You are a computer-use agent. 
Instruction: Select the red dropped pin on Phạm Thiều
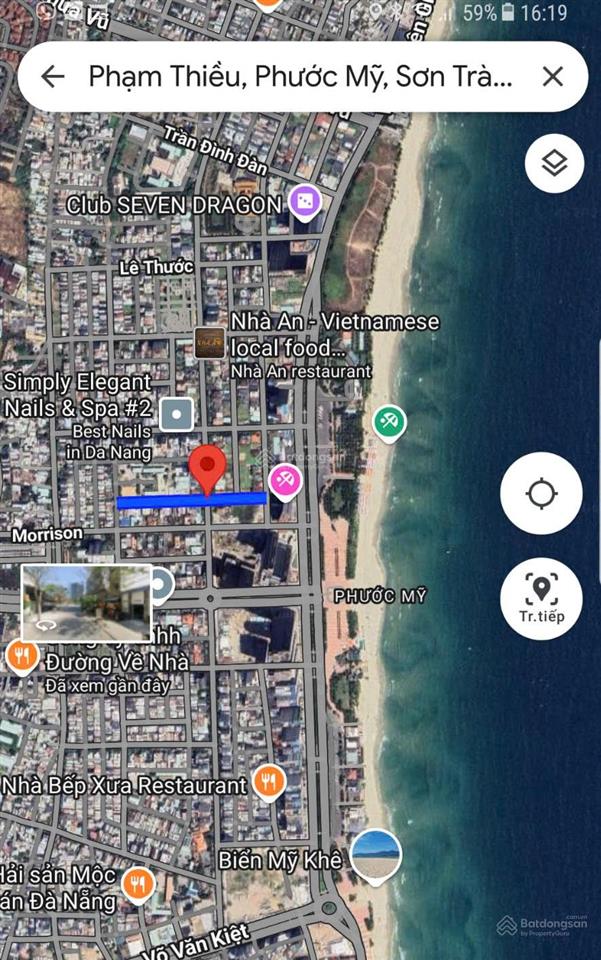tap(208, 468)
